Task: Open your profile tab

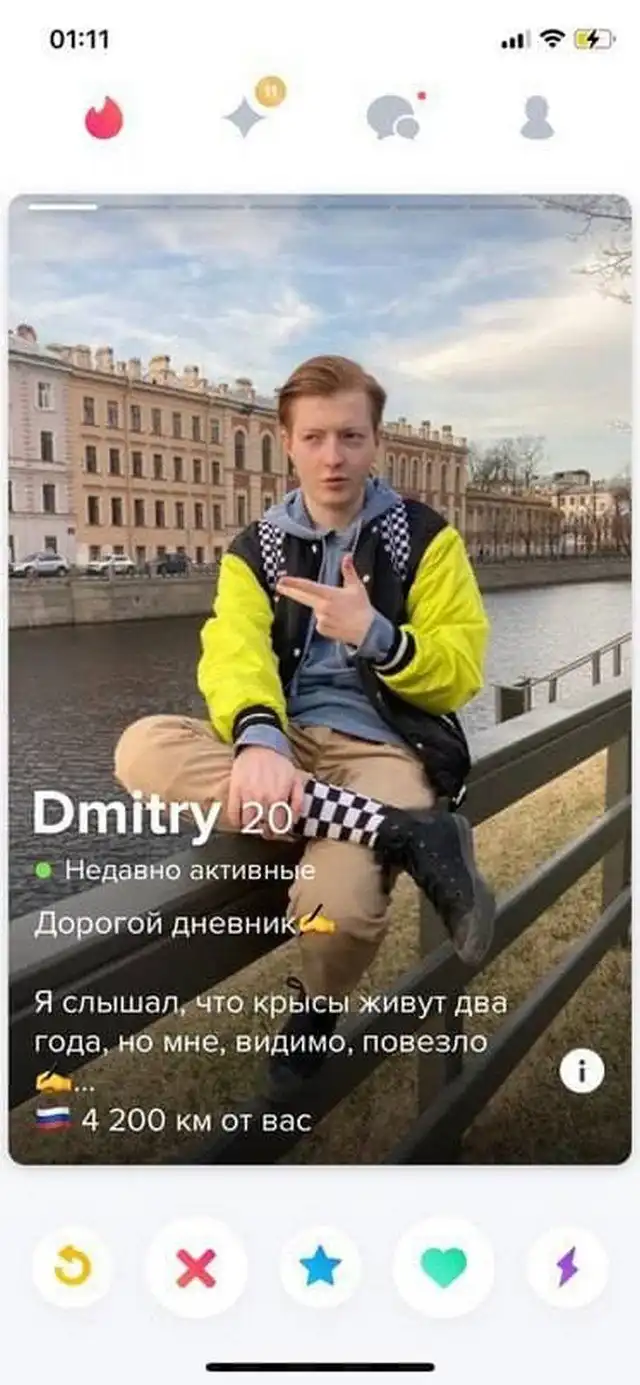Action: pos(537,118)
